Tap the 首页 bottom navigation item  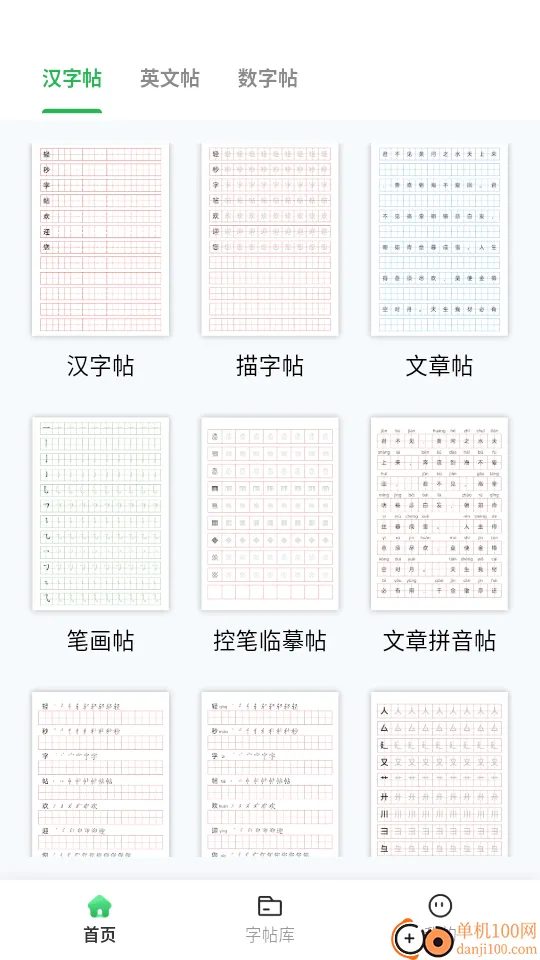click(x=100, y=920)
